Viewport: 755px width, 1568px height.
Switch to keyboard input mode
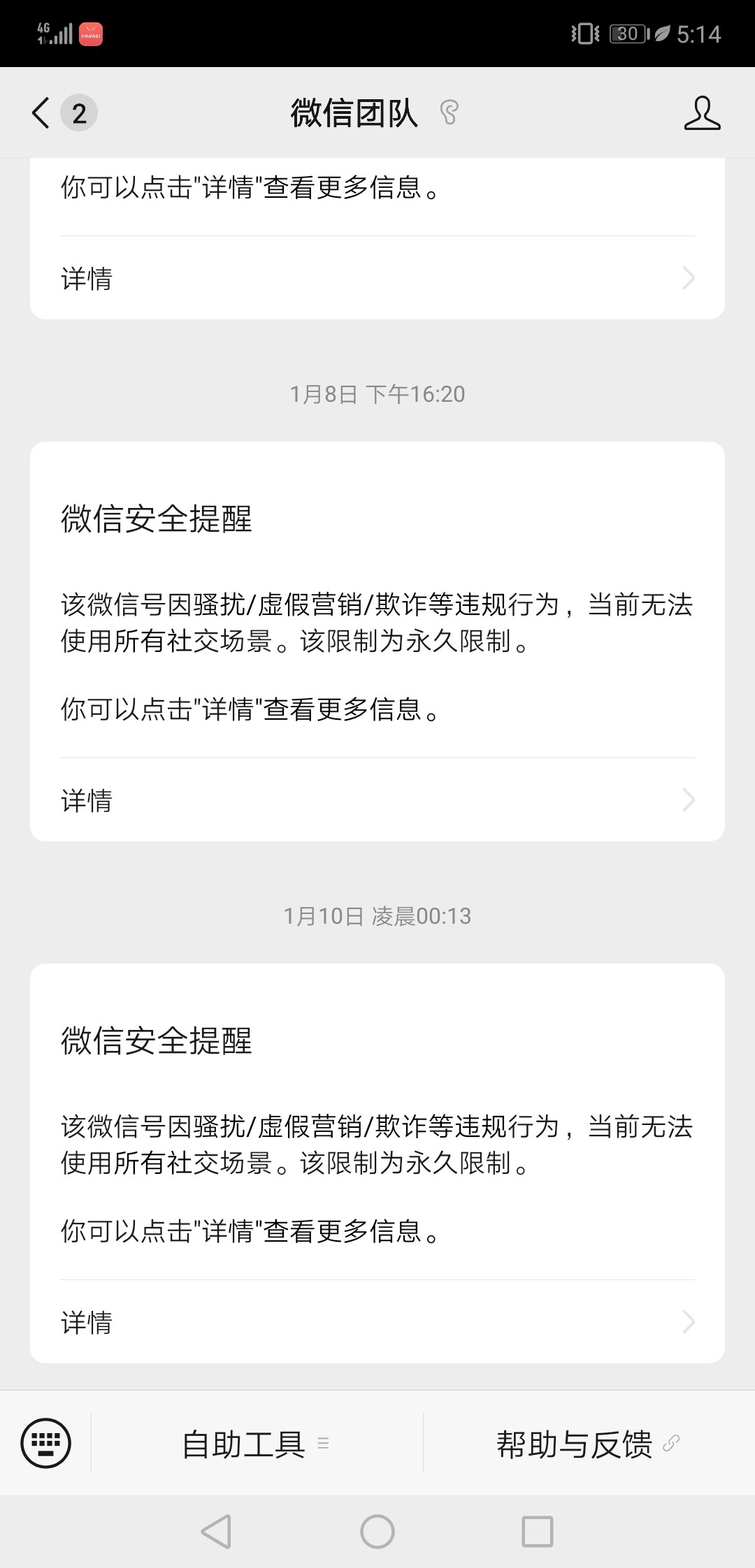tap(46, 1443)
